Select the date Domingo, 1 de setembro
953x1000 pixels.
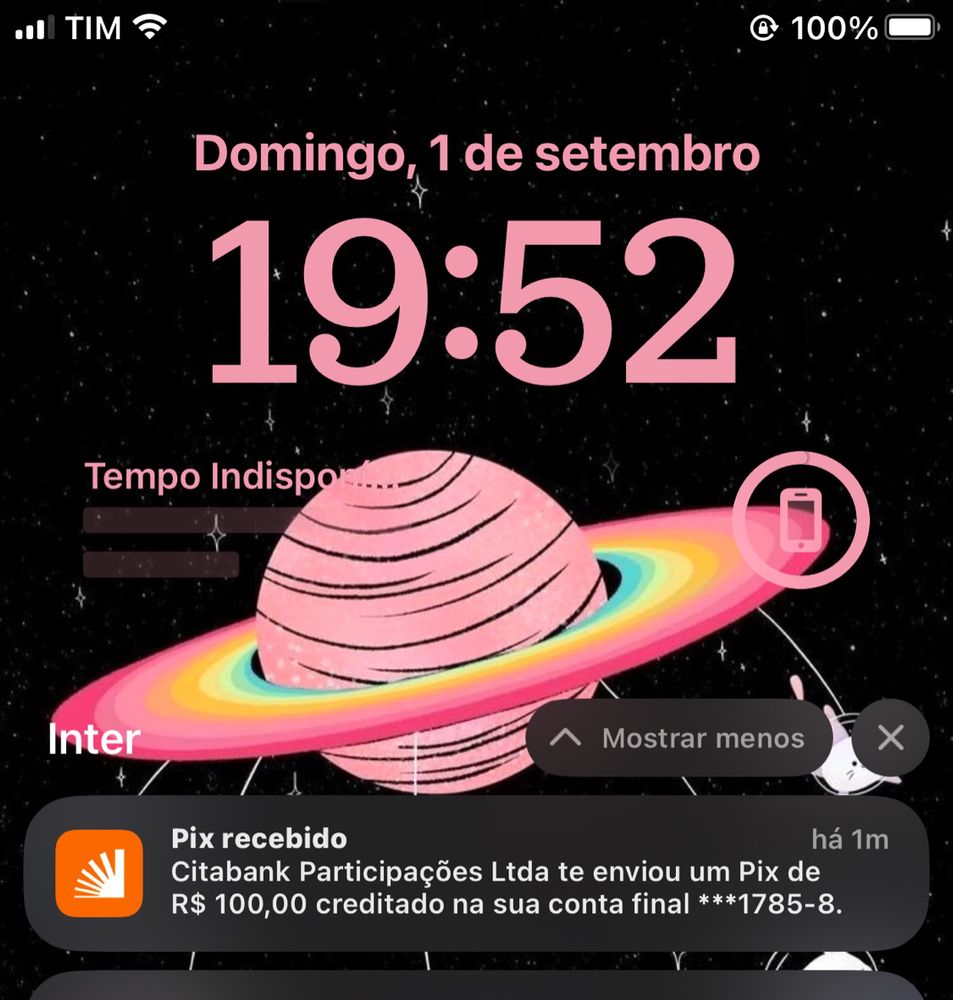pos(476,153)
